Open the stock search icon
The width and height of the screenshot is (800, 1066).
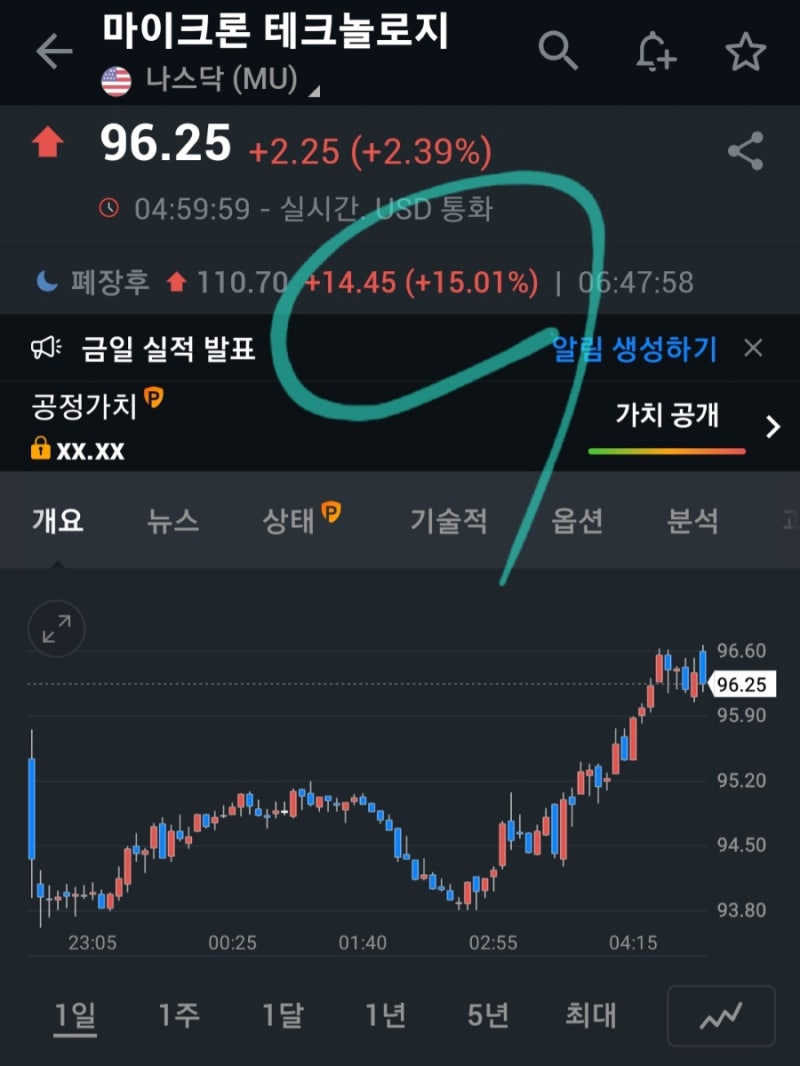(559, 52)
